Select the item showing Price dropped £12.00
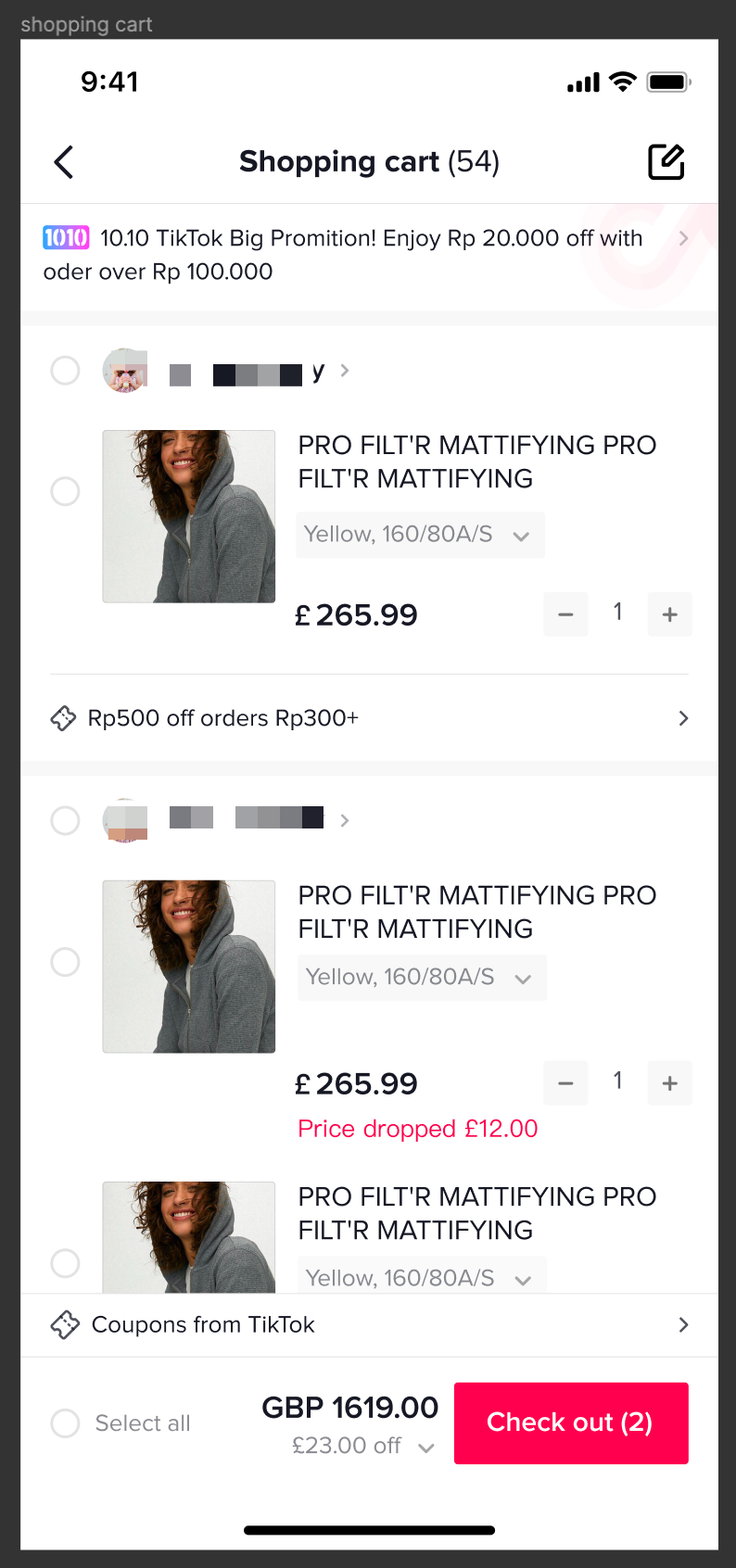The width and height of the screenshot is (736, 1568). [65, 962]
